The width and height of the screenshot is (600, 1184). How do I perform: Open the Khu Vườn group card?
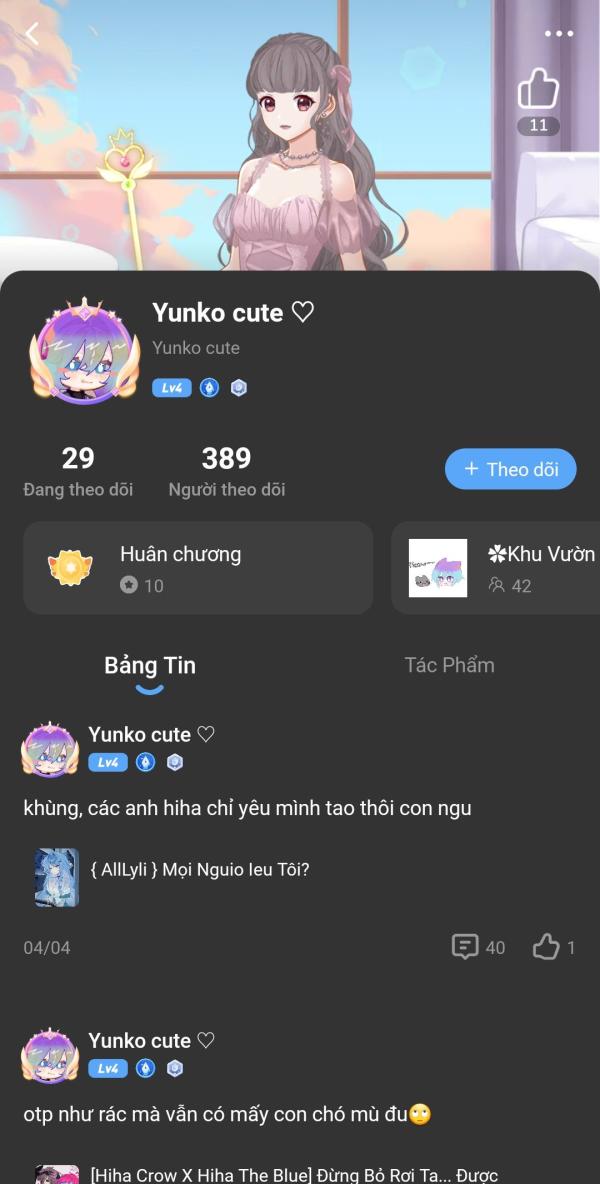(x=496, y=568)
